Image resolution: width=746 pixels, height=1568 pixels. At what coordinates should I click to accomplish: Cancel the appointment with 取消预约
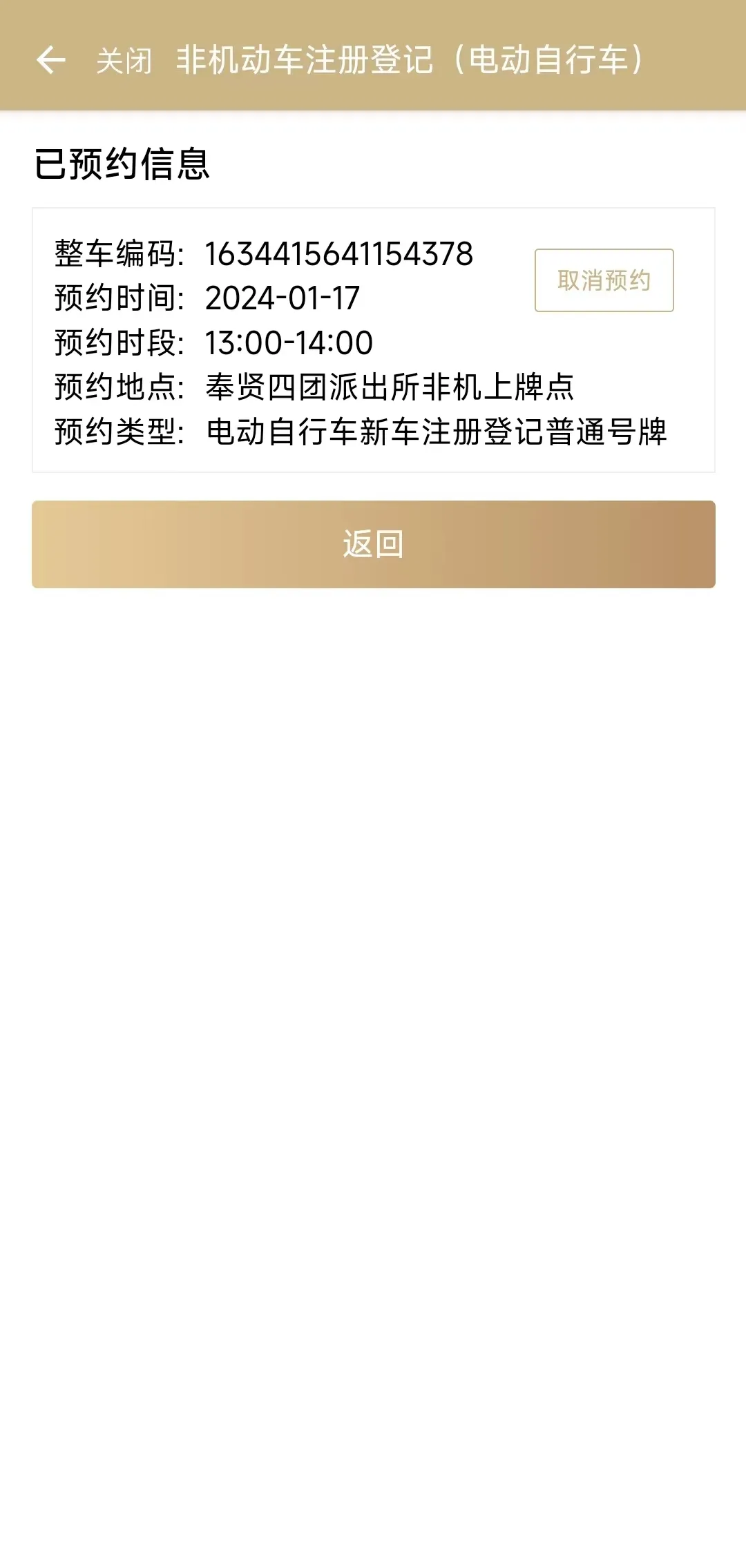coord(604,280)
